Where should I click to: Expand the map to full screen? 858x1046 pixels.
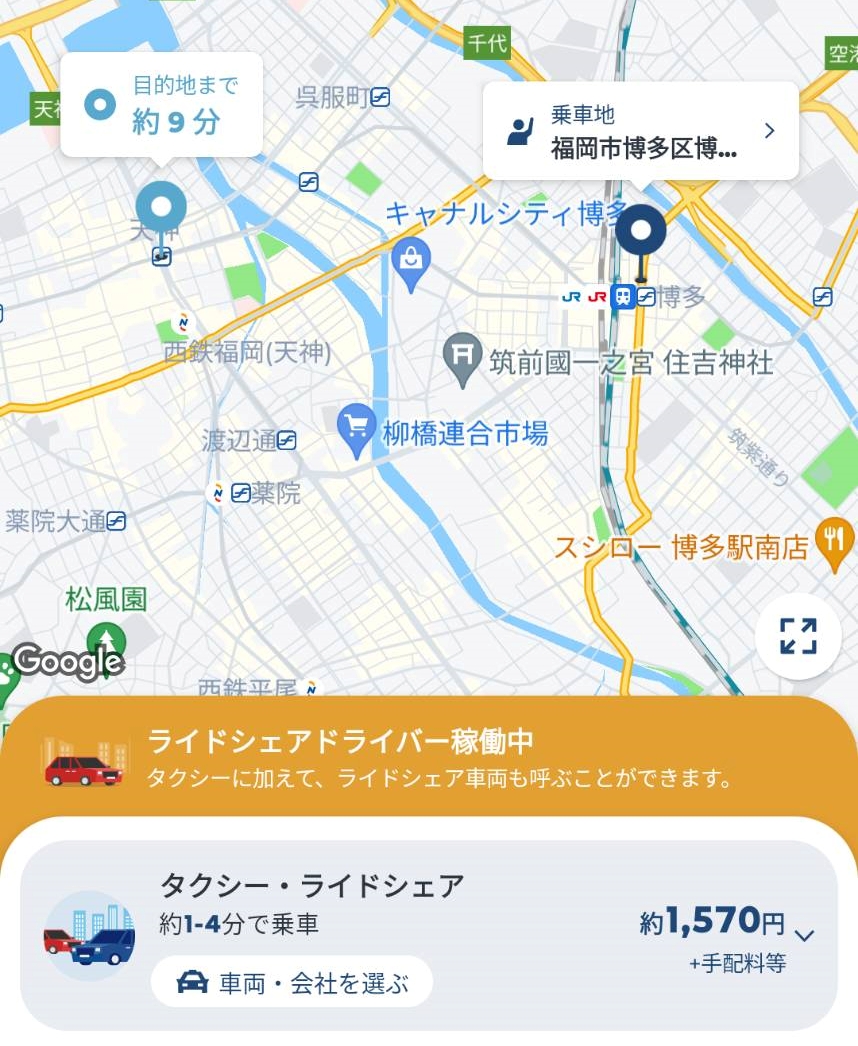pos(798,637)
